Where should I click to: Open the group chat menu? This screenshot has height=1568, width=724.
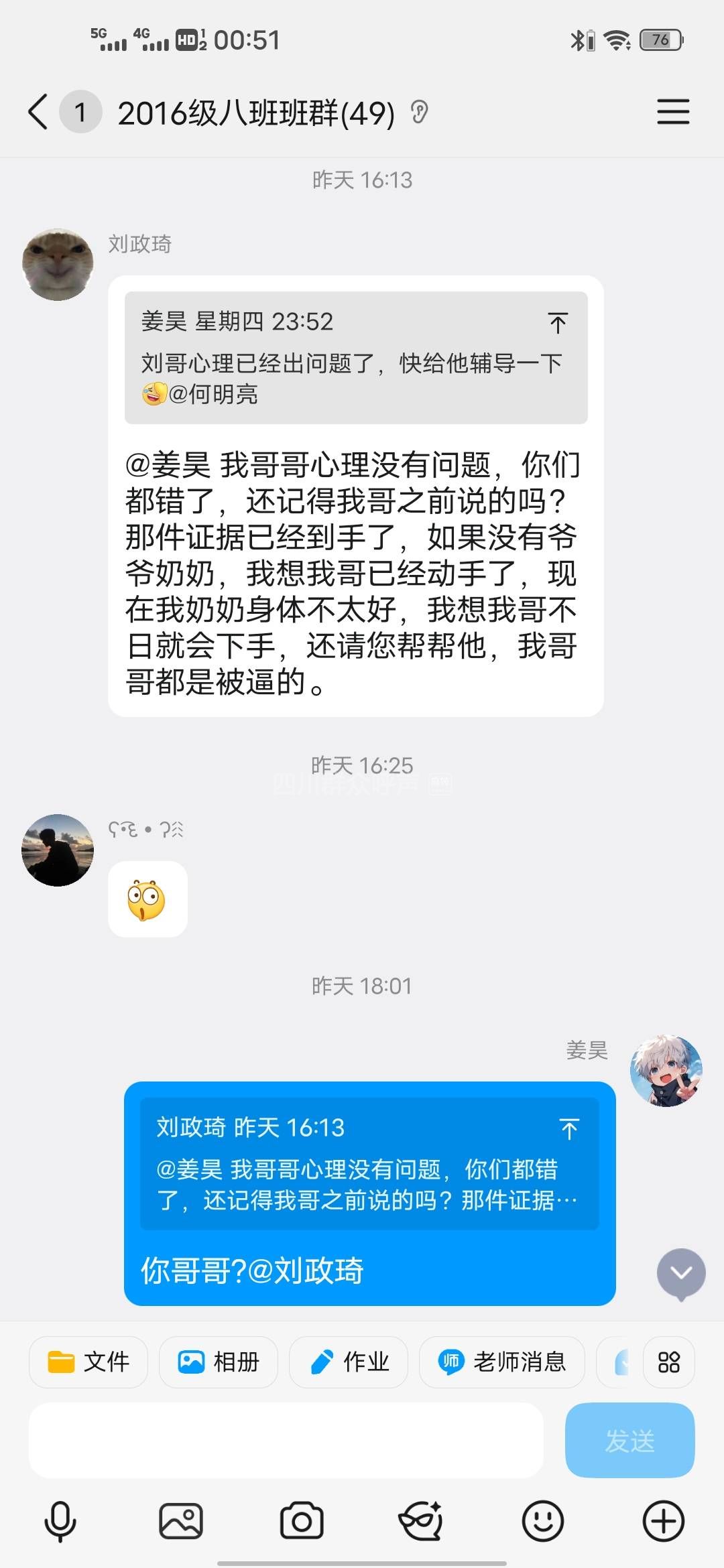672,112
